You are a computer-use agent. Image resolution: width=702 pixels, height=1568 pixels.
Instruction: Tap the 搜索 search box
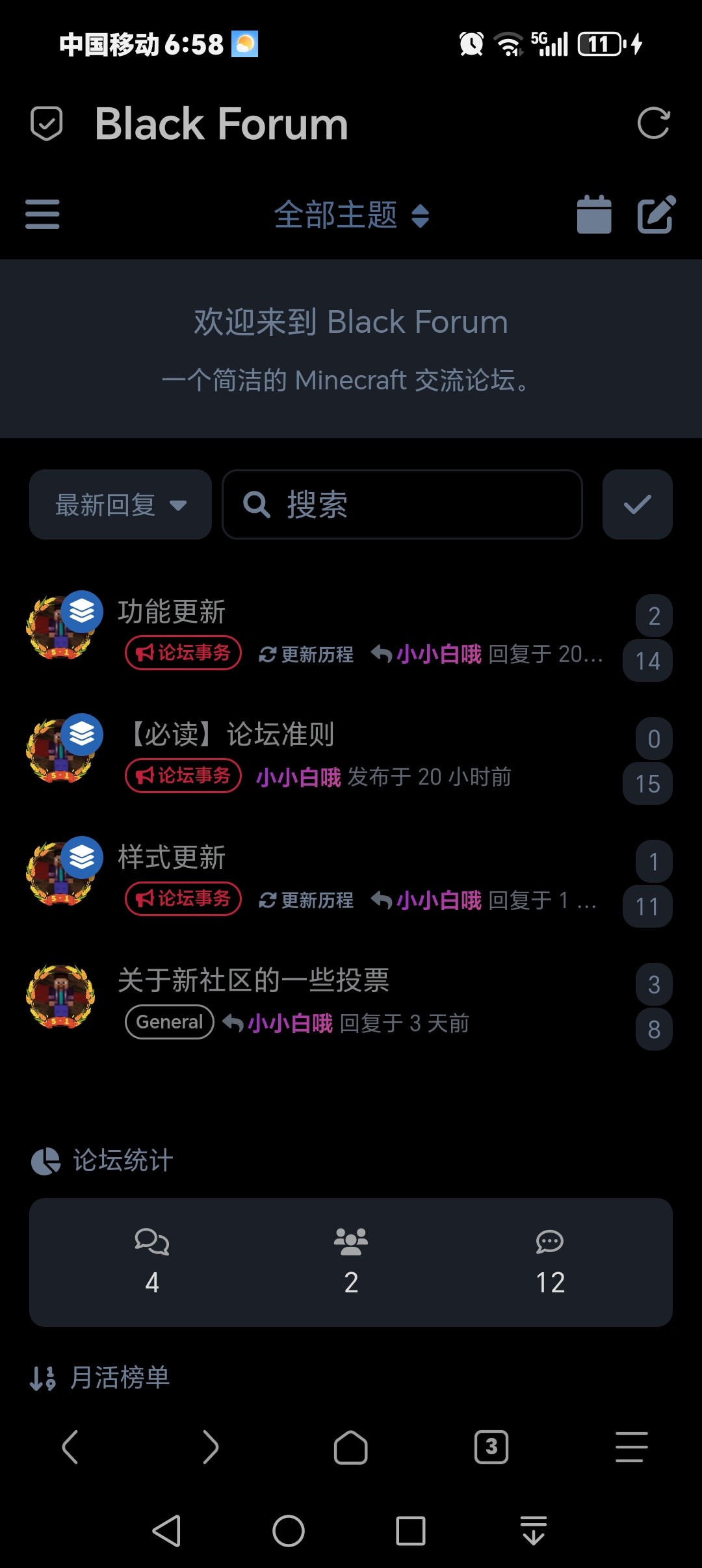tap(402, 504)
